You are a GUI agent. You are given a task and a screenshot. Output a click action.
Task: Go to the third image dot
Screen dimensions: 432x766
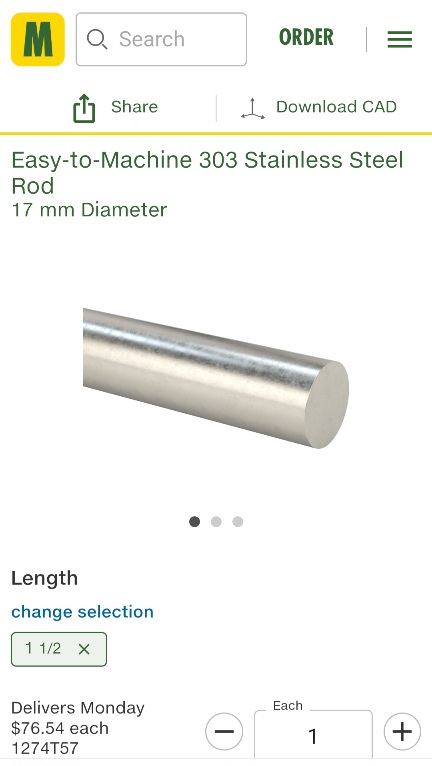pyautogui.click(x=238, y=522)
